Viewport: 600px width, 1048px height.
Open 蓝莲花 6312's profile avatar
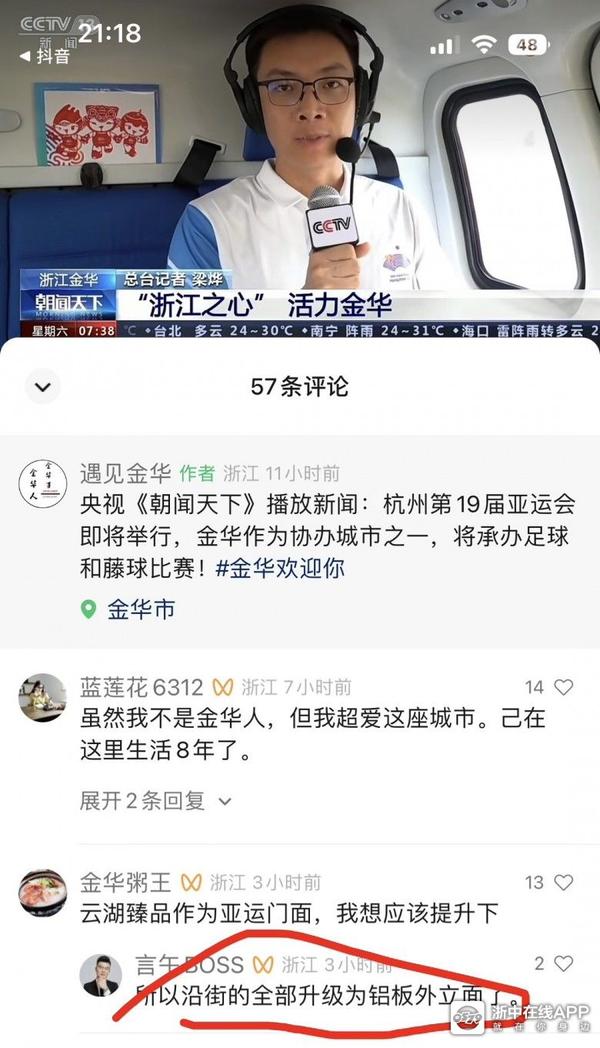[x=43, y=698]
